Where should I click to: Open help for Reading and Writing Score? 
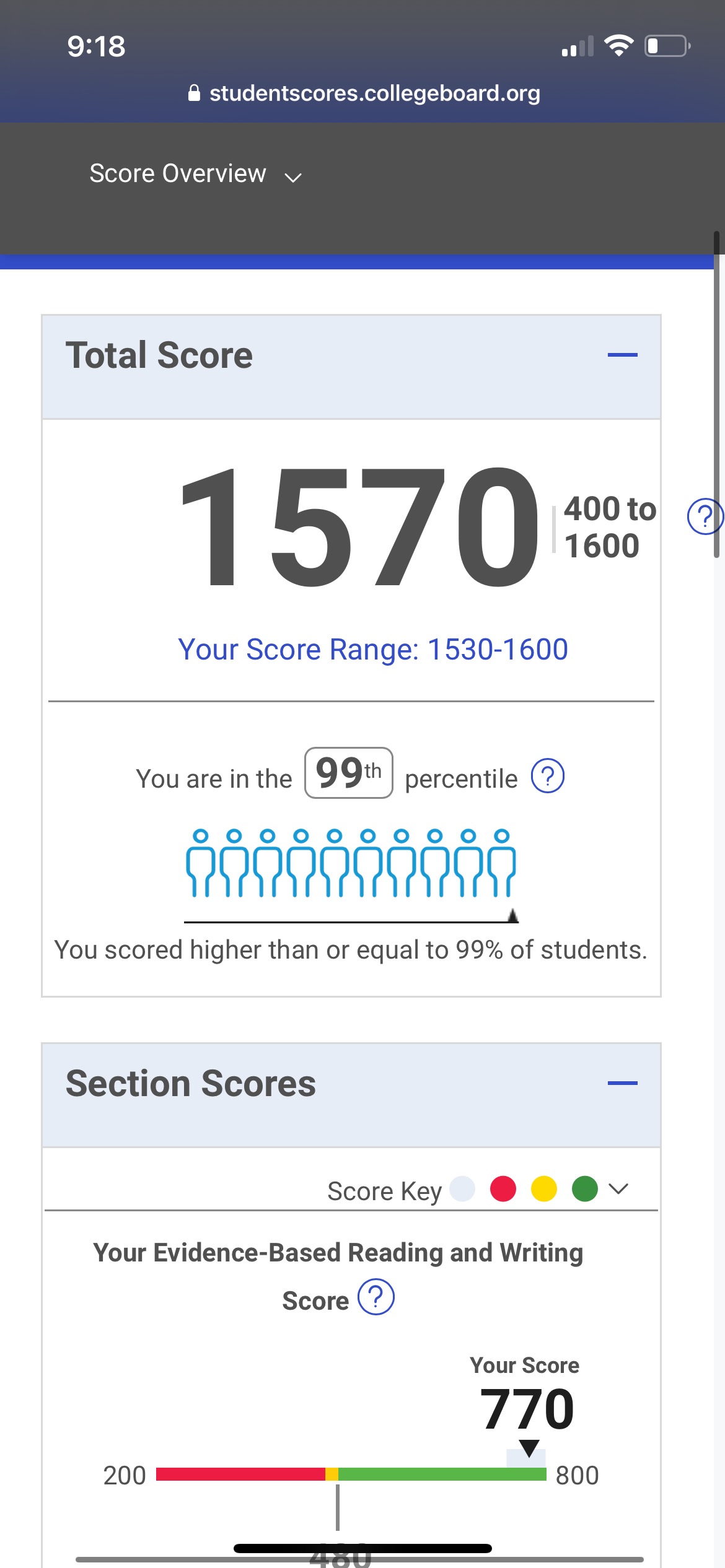(376, 1297)
